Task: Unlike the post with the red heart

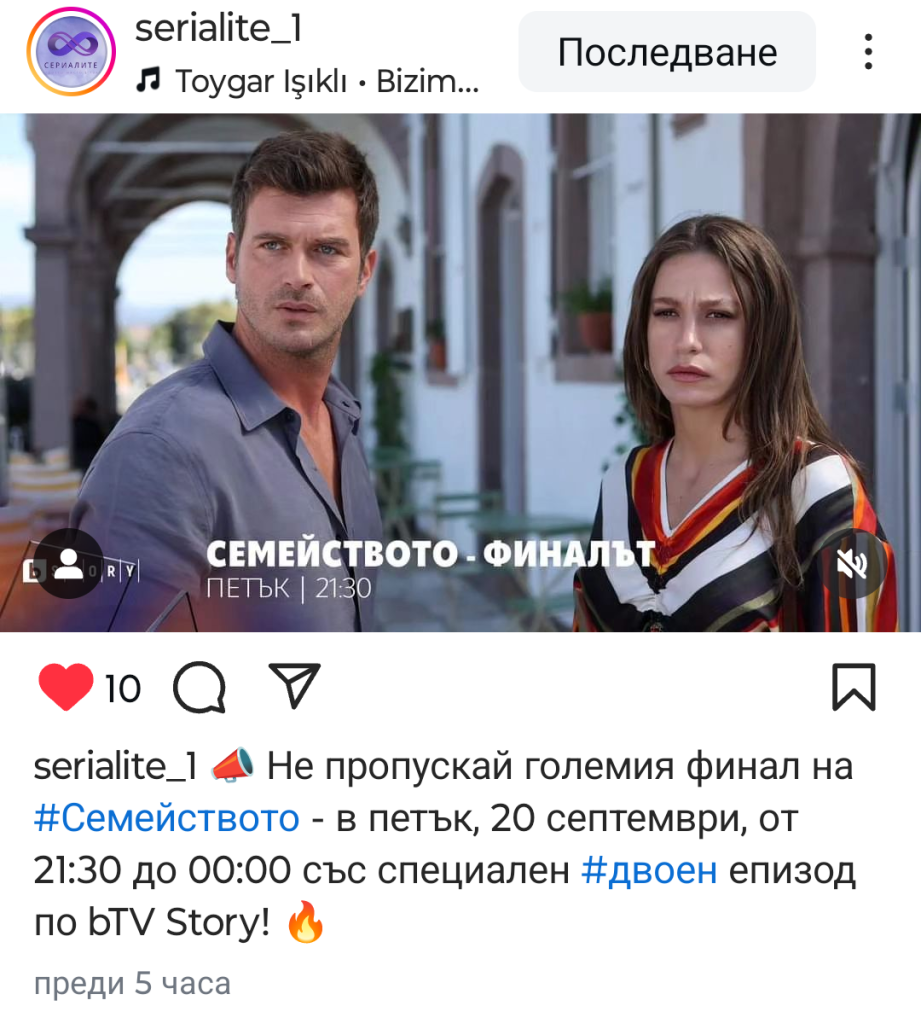Action: (66, 687)
